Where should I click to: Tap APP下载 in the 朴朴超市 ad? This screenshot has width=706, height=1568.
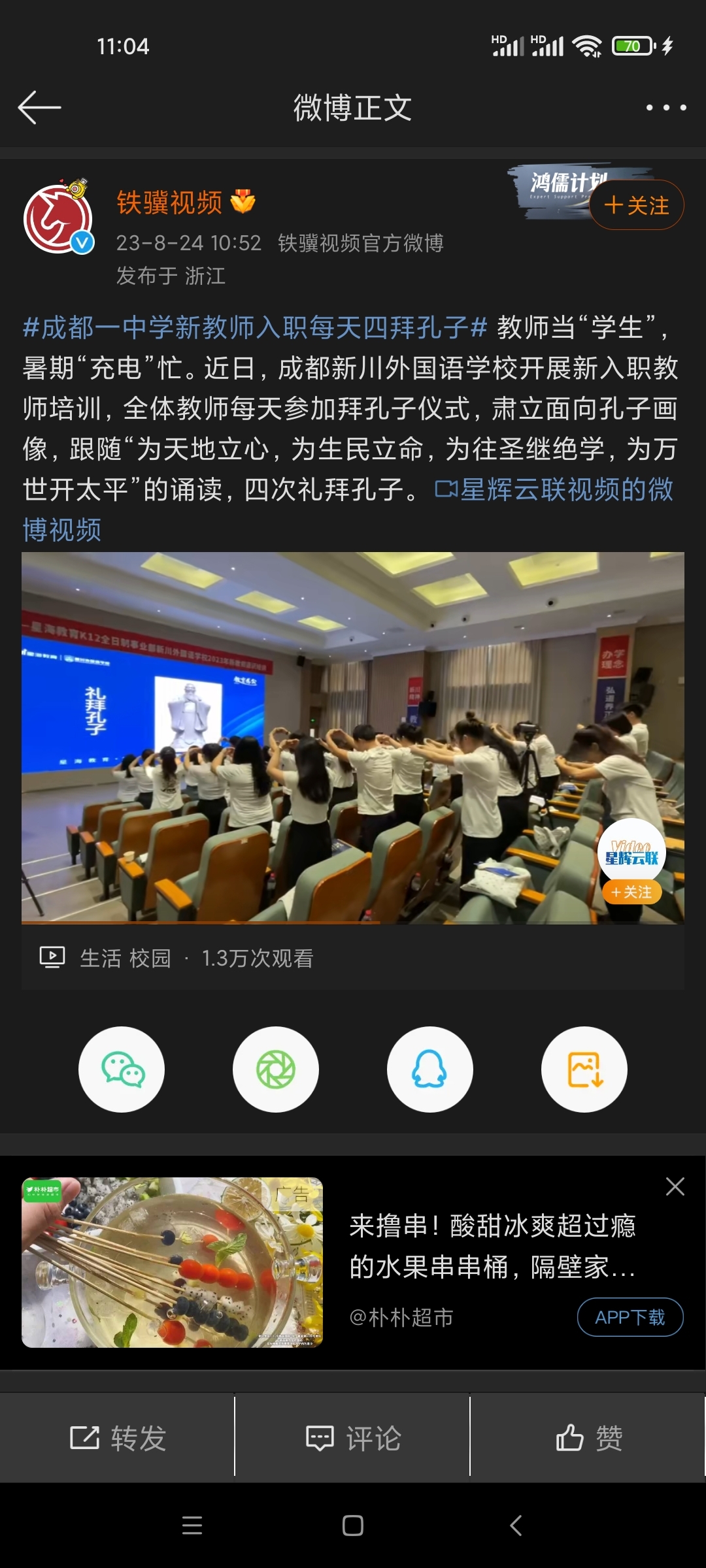pos(630,1317)
